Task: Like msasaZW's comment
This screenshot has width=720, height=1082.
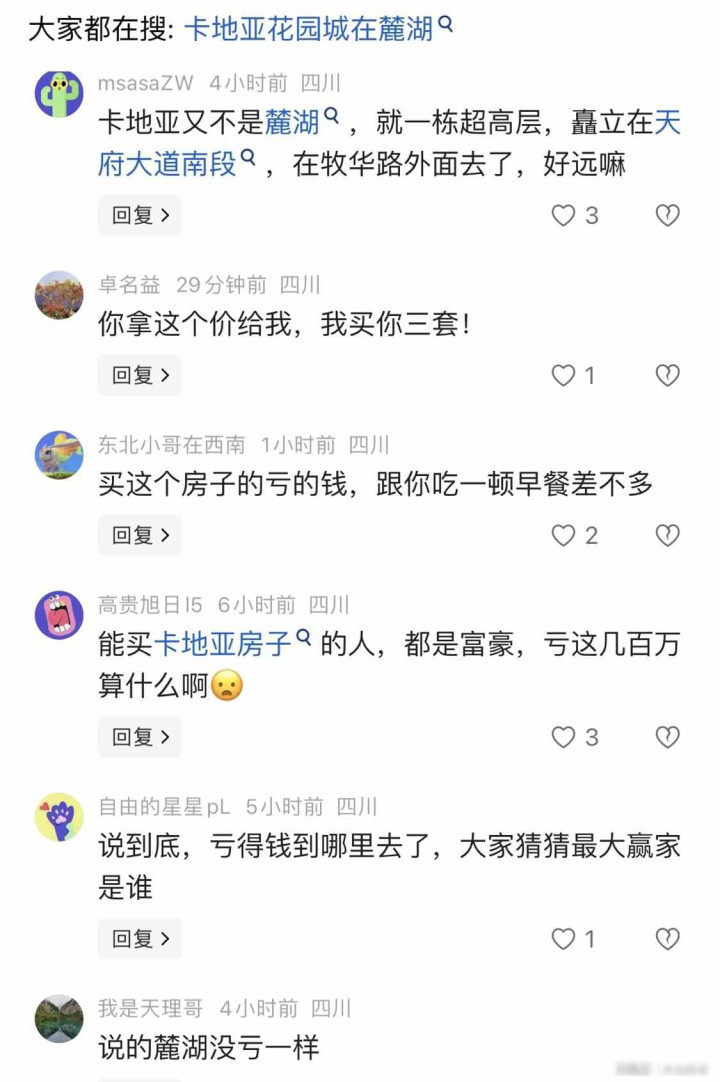Action: click(x=565, y=215)
